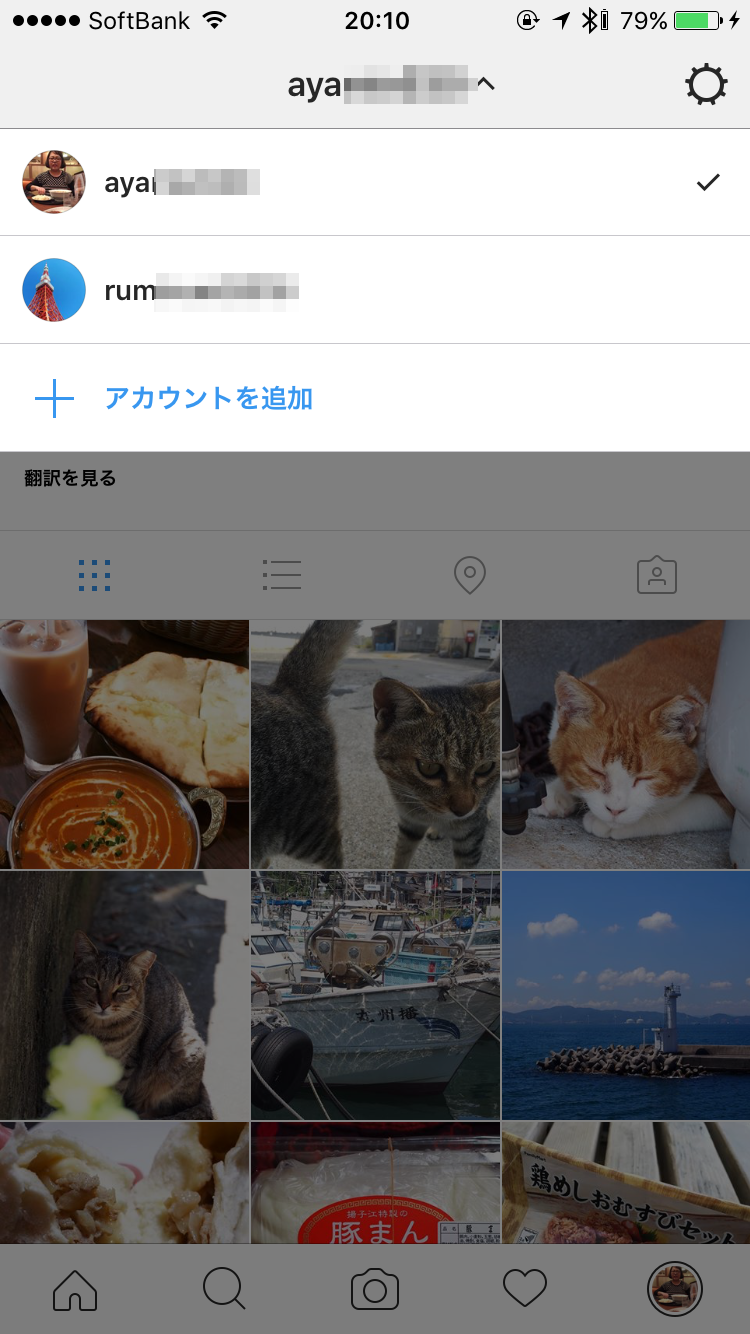The height and width of the screenshot is (1334, 750).
Task: Go to the profile tab
Action: point(675,1289)
